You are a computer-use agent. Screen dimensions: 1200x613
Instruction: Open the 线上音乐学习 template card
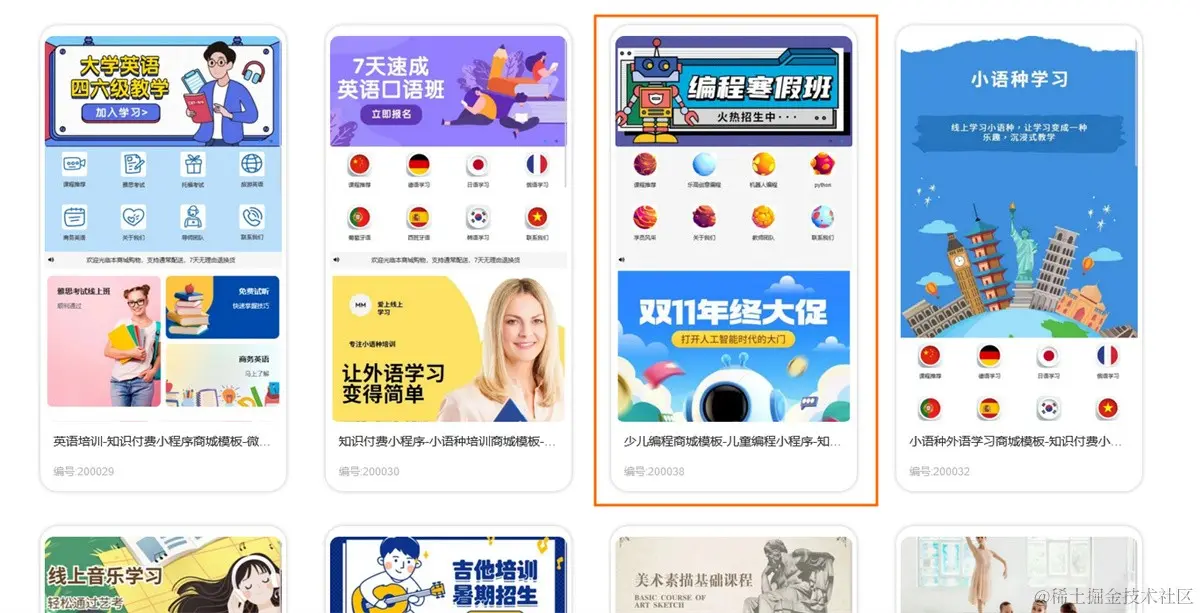163,572
